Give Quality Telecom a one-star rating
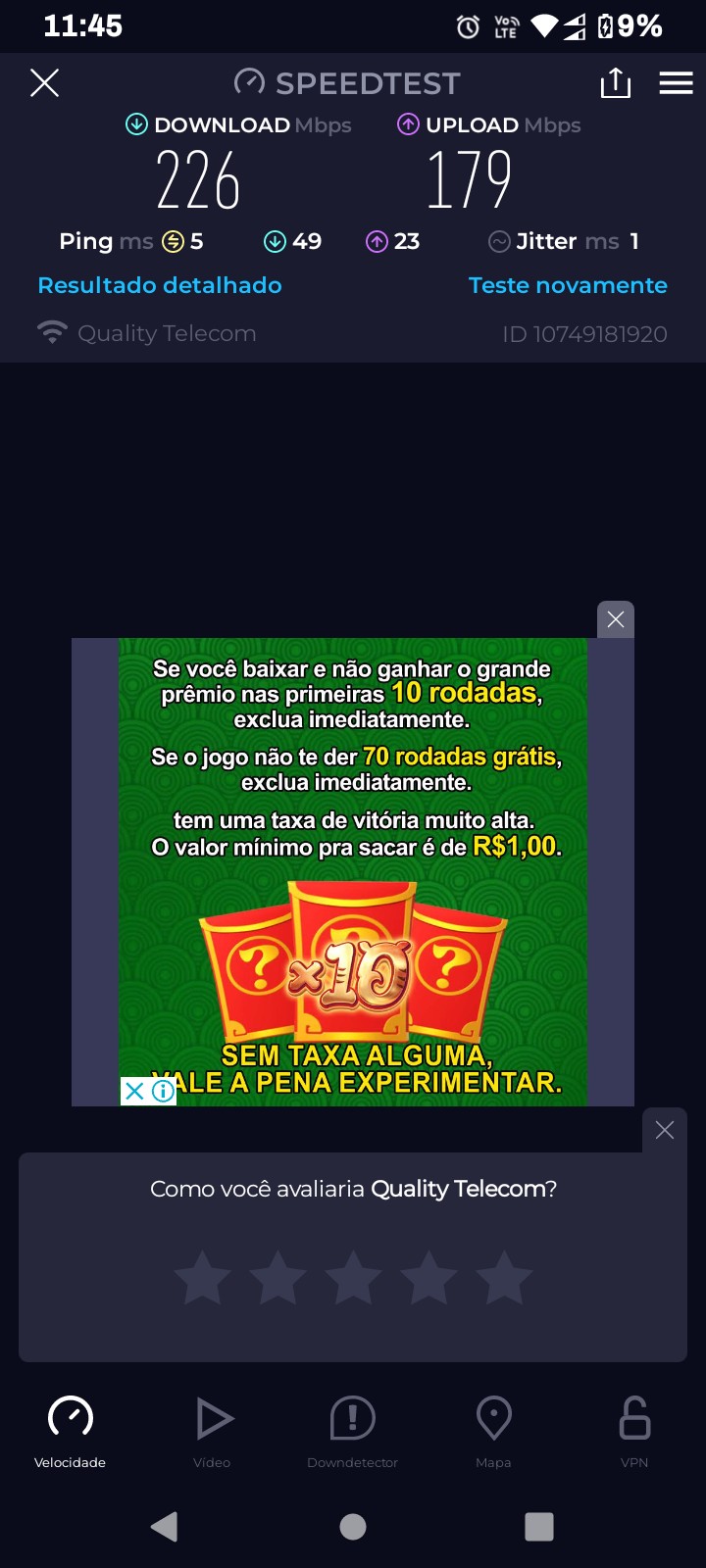Screen dimensions: 706x1568 click(x=203, y=1278)
